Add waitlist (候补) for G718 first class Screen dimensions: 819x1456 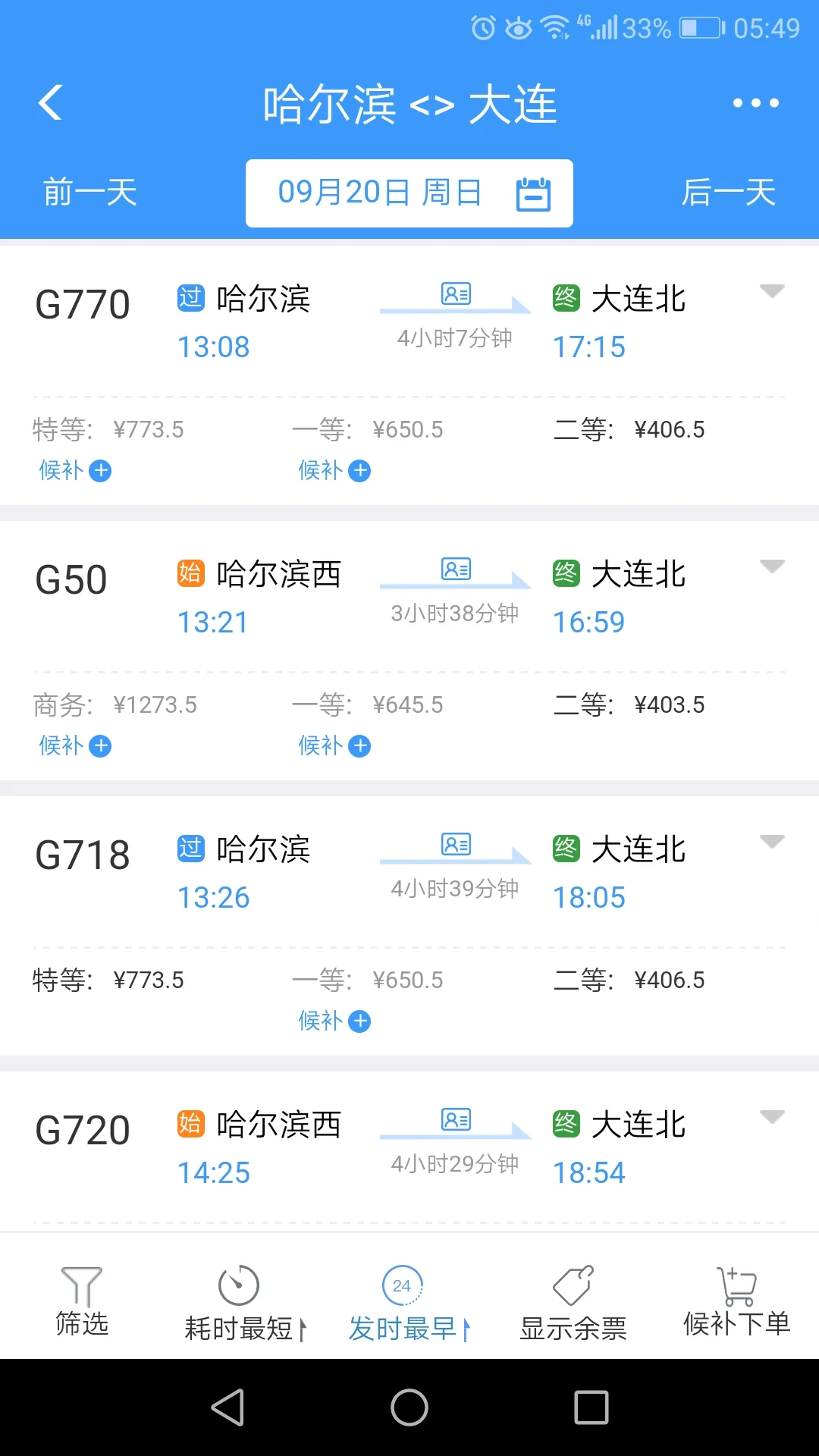pos(334,1021)
